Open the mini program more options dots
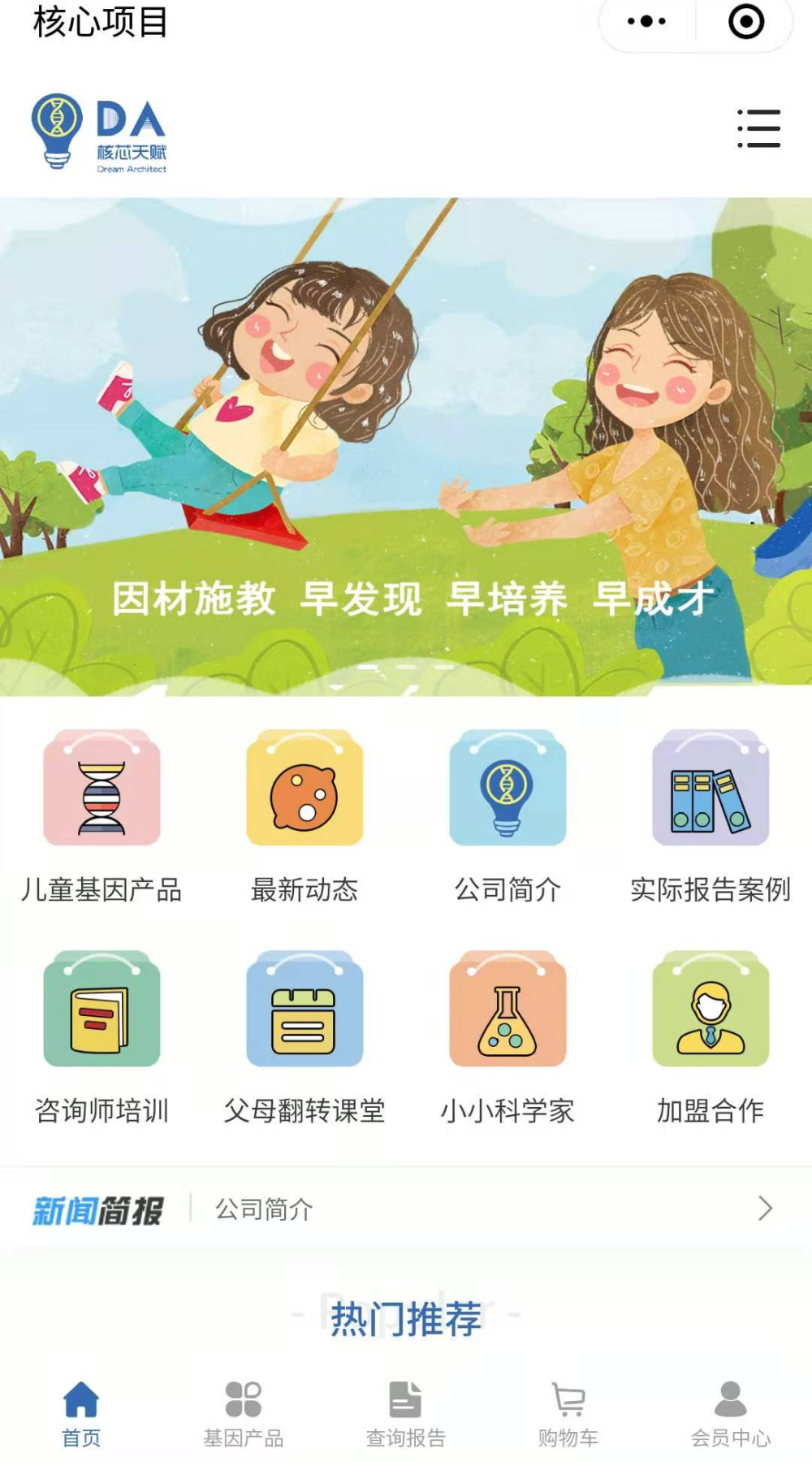The height and width of the screenshot is (1462, 812). tap(646, 22)
